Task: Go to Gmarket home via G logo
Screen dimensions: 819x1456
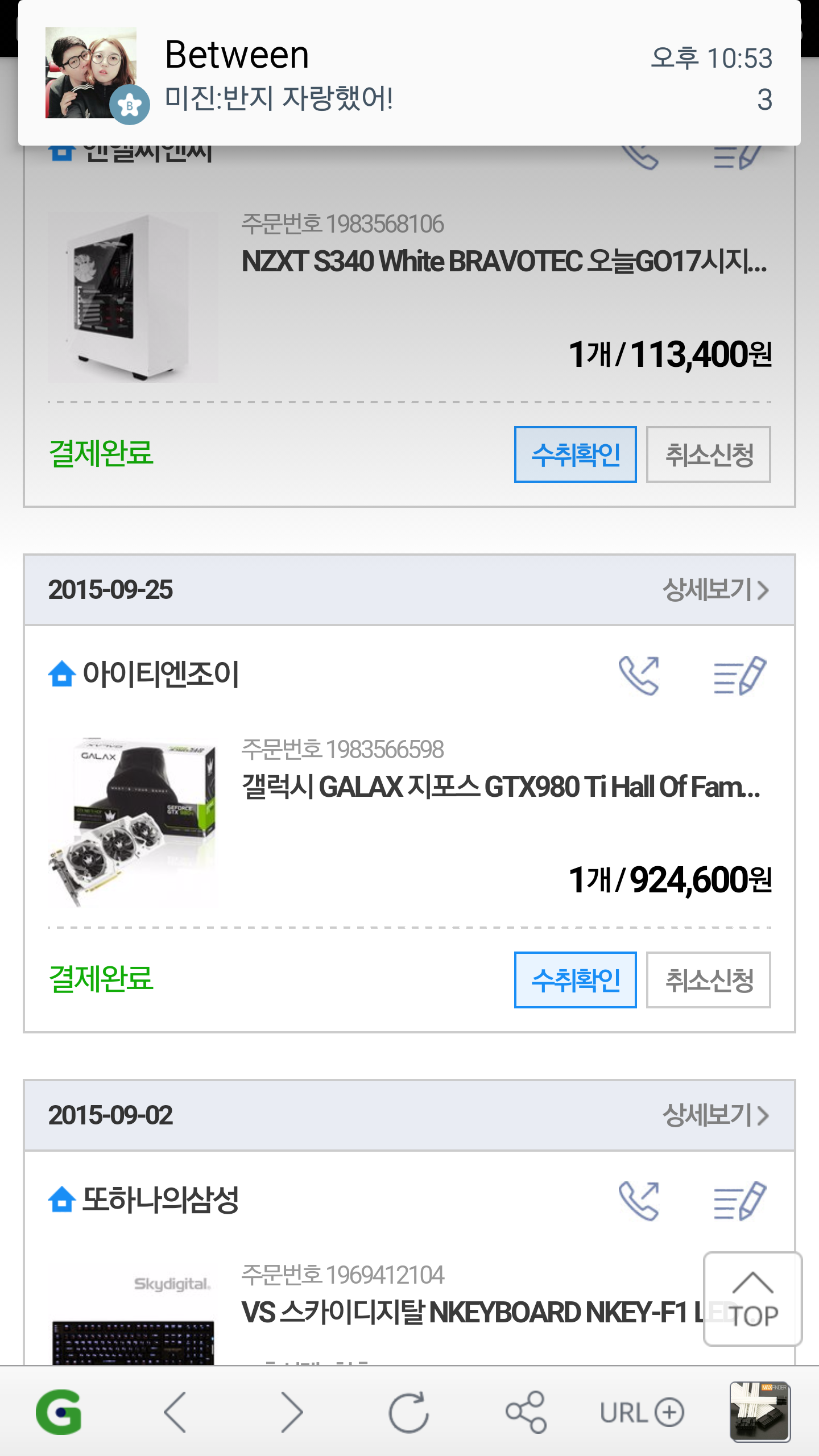Action: click(59, 1412)
